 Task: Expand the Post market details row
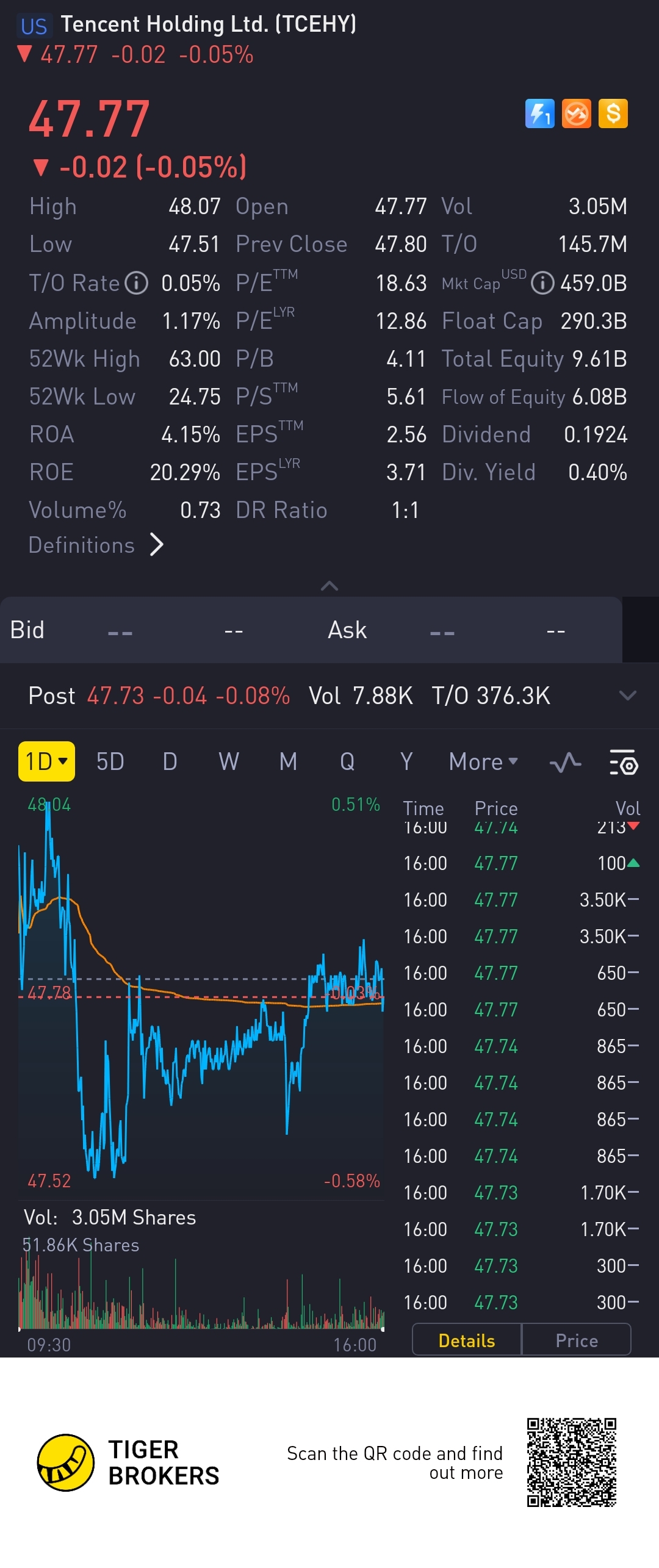click(627, 696)
